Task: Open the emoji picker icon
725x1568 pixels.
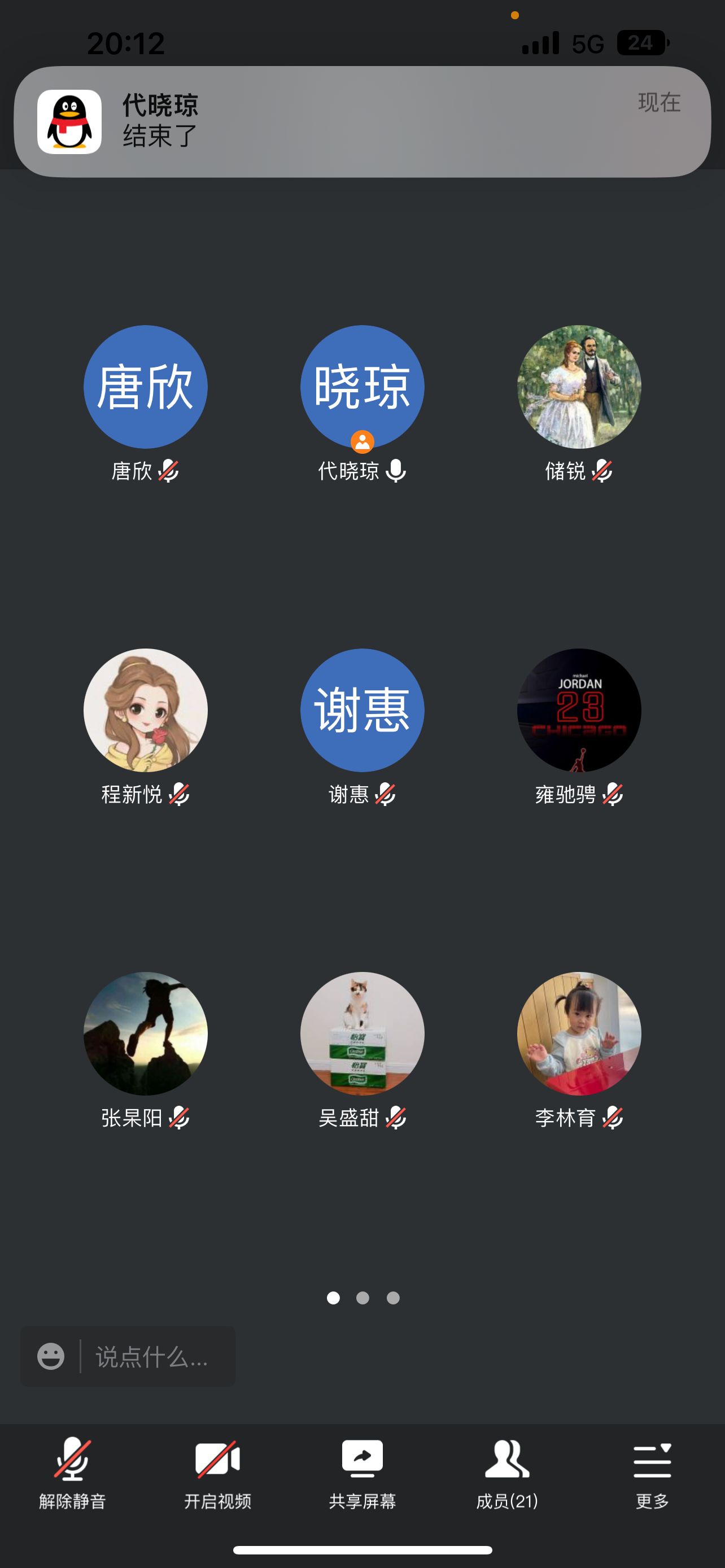Action: pyautogui.click(x=50, y=1357)
